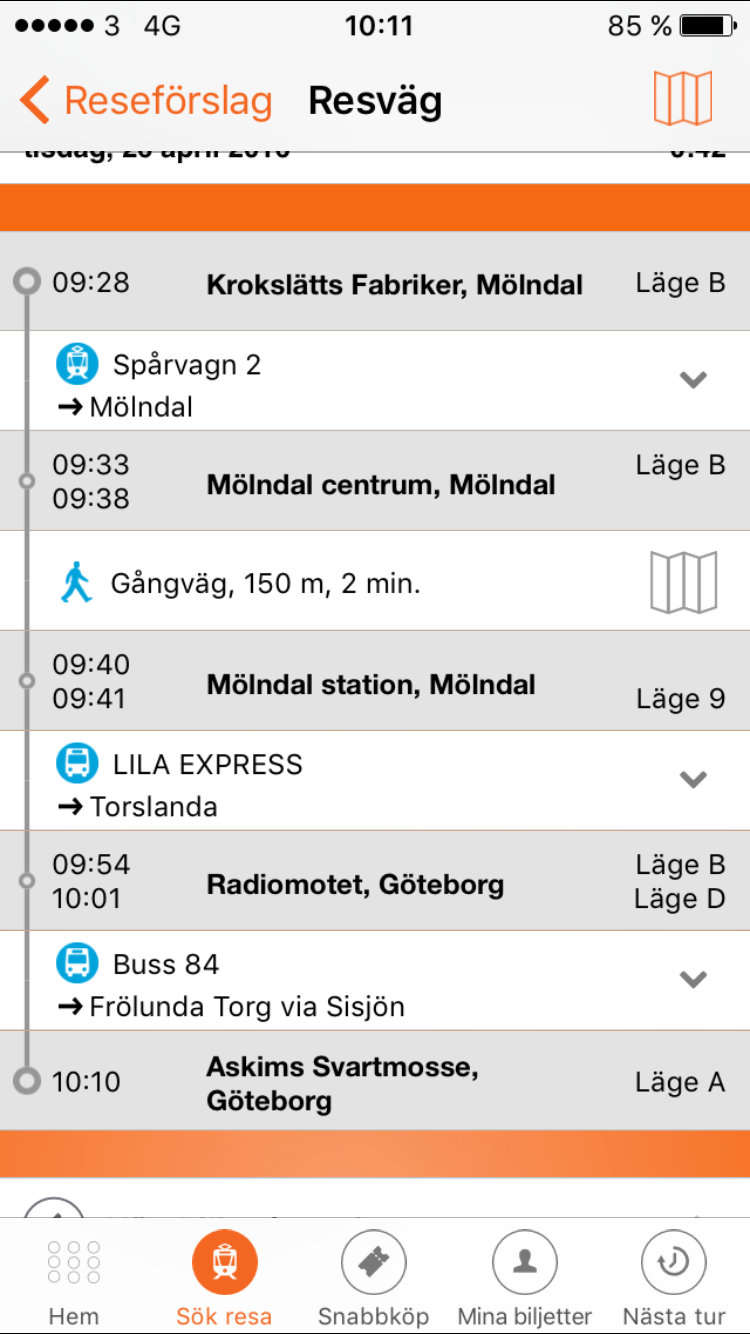Open the Mölndal centrum stop row

click(375, 481)
